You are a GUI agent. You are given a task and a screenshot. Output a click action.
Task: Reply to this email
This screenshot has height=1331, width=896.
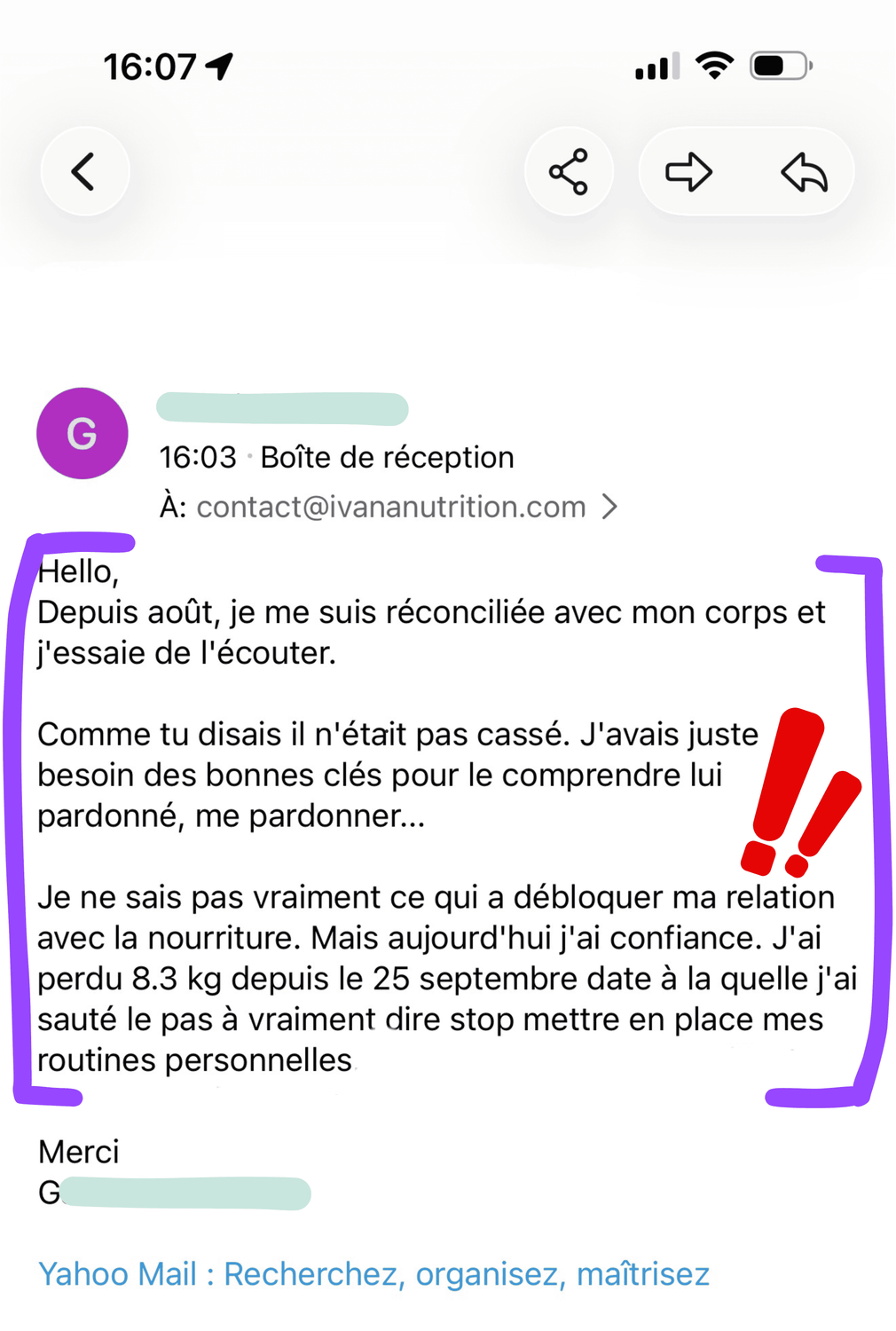point(804,171)
